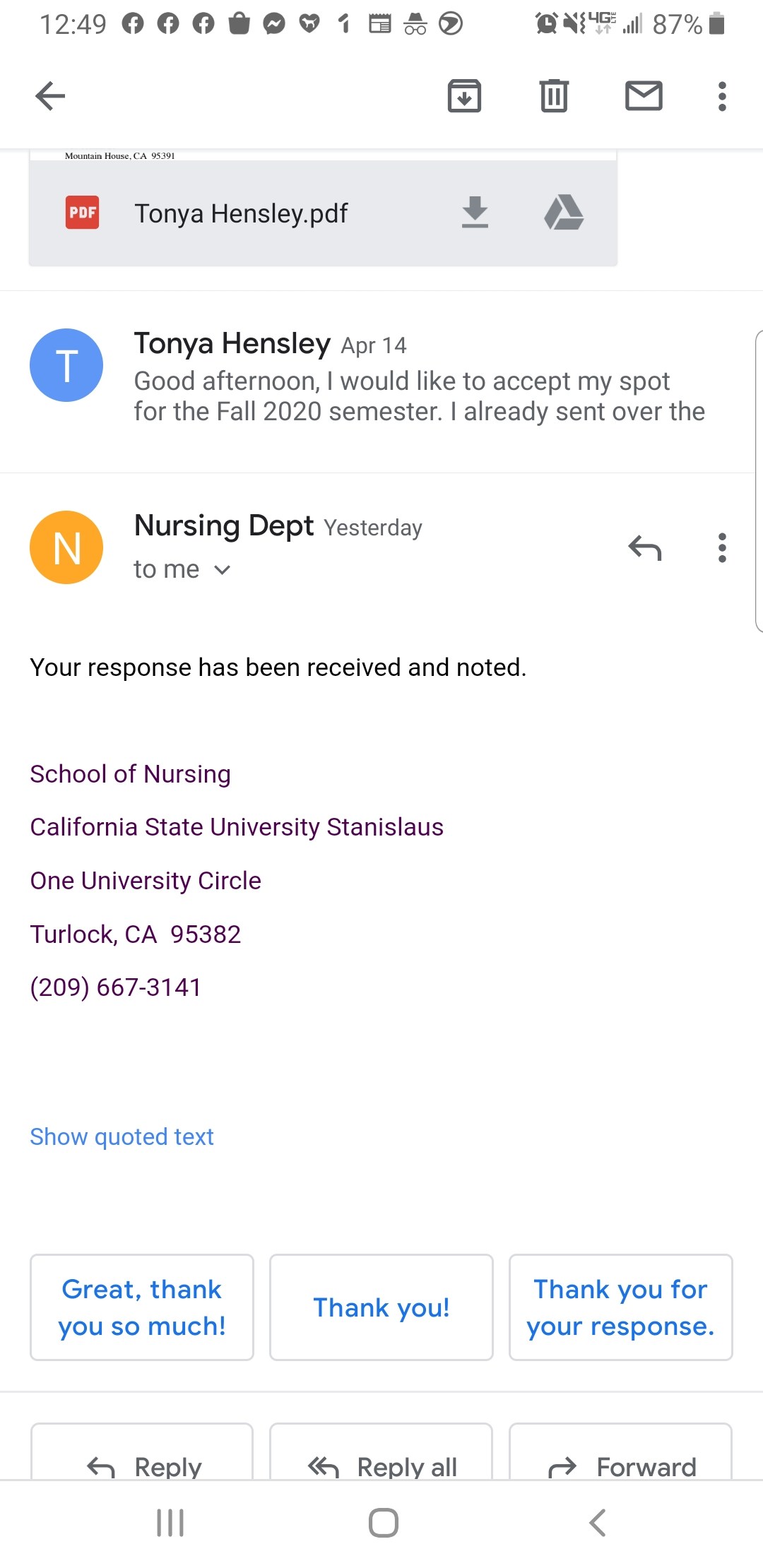Archive this email conversation
763x1568 pixels.
(464, 96)
